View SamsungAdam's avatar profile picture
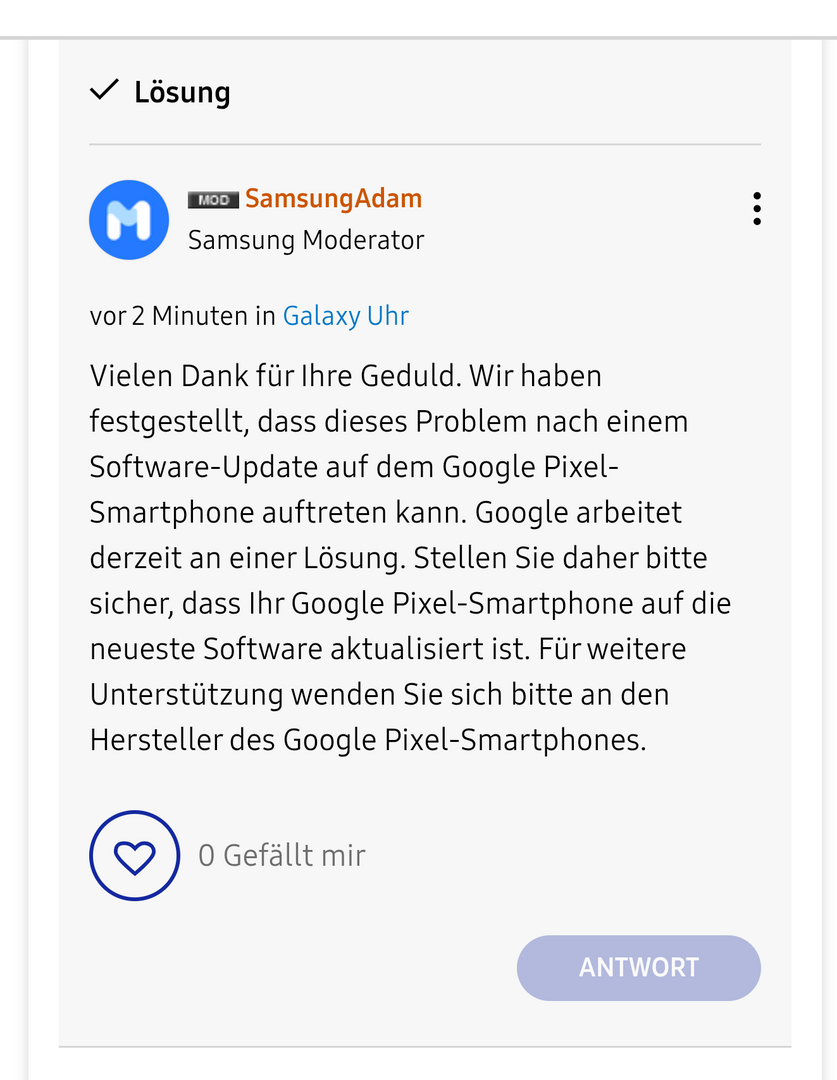Image resolution: width=837 pixels, height=1080 pixels. point(129,220)
